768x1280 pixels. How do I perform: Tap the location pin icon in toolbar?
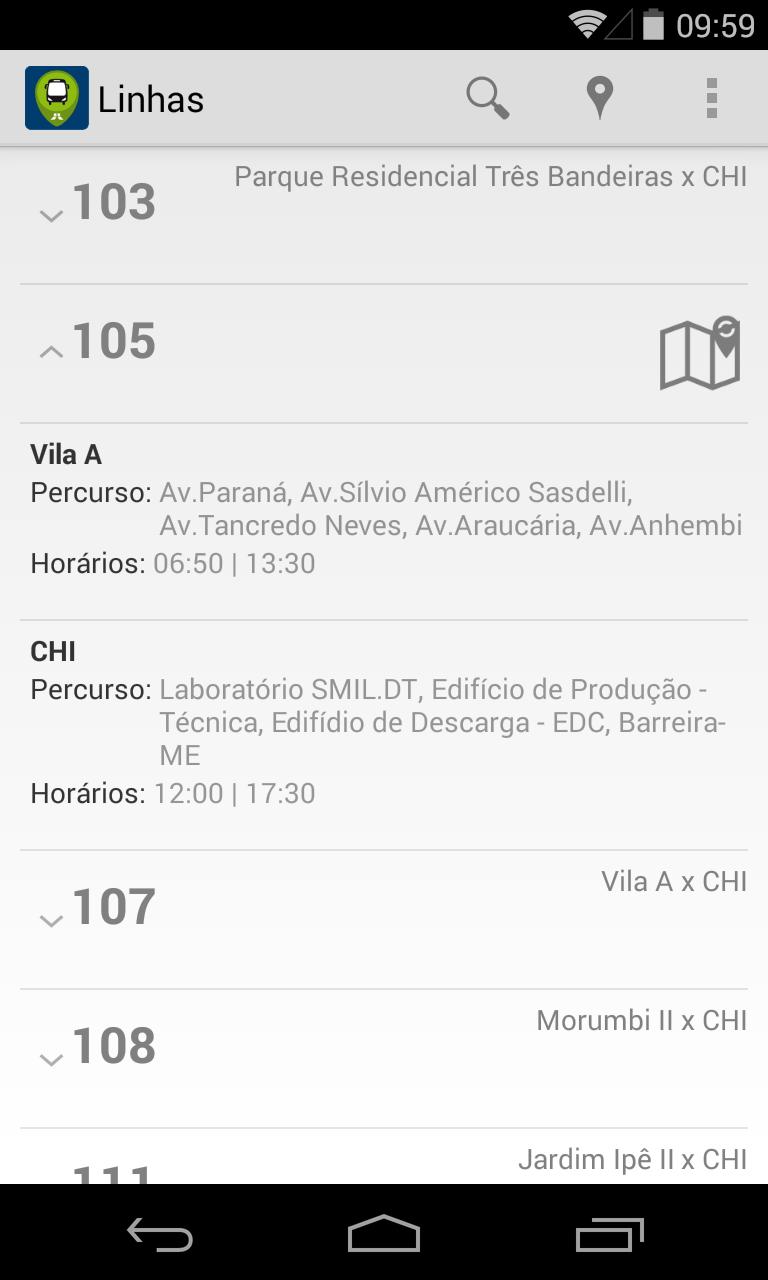pyautogui.click(x=599, y=98)
